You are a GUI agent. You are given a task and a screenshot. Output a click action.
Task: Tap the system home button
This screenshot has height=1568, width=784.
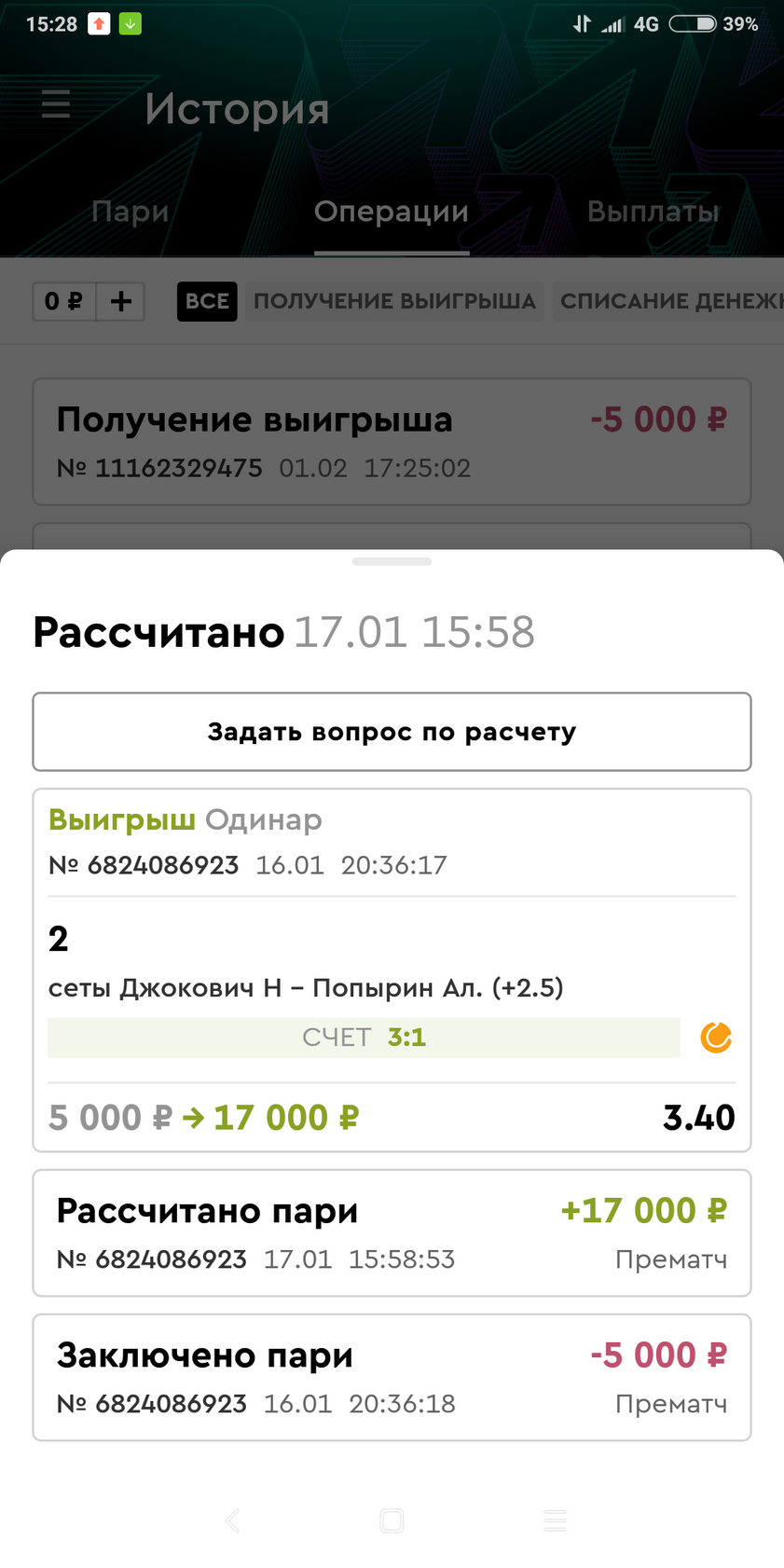pyautogui.click(x=392, y=1521)
